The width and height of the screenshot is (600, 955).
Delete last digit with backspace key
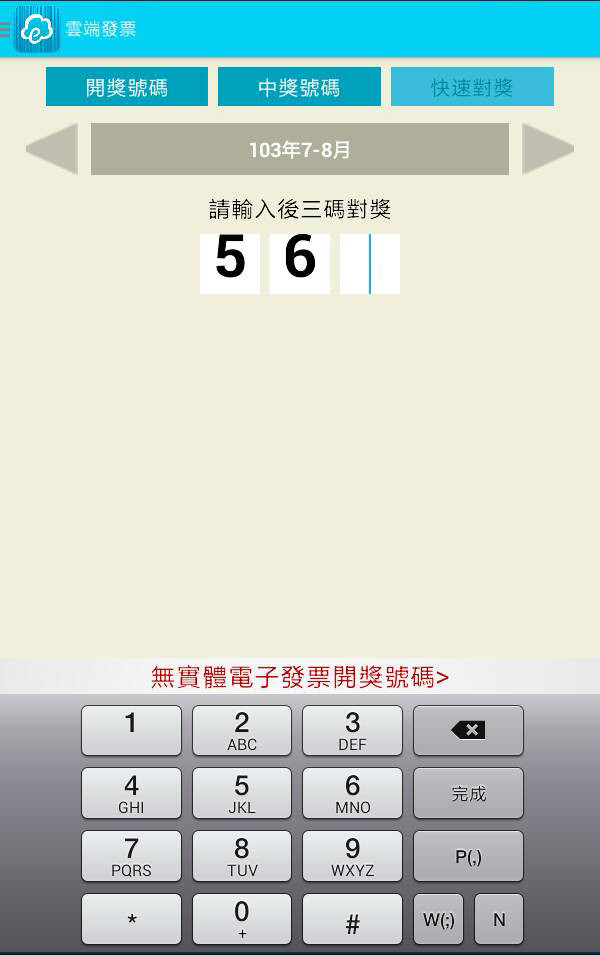[x=468, y=730]
